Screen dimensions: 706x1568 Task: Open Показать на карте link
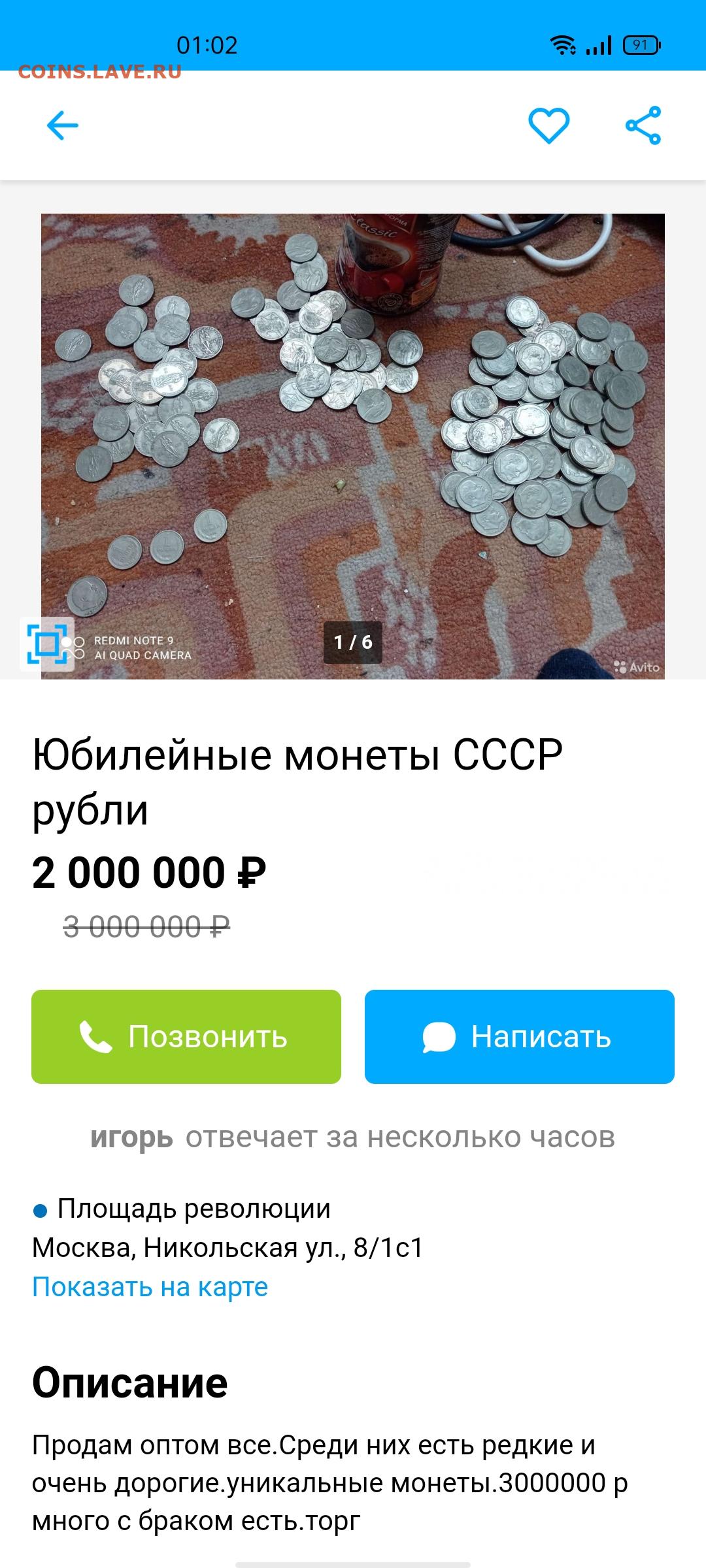(x=150, y=1286)
